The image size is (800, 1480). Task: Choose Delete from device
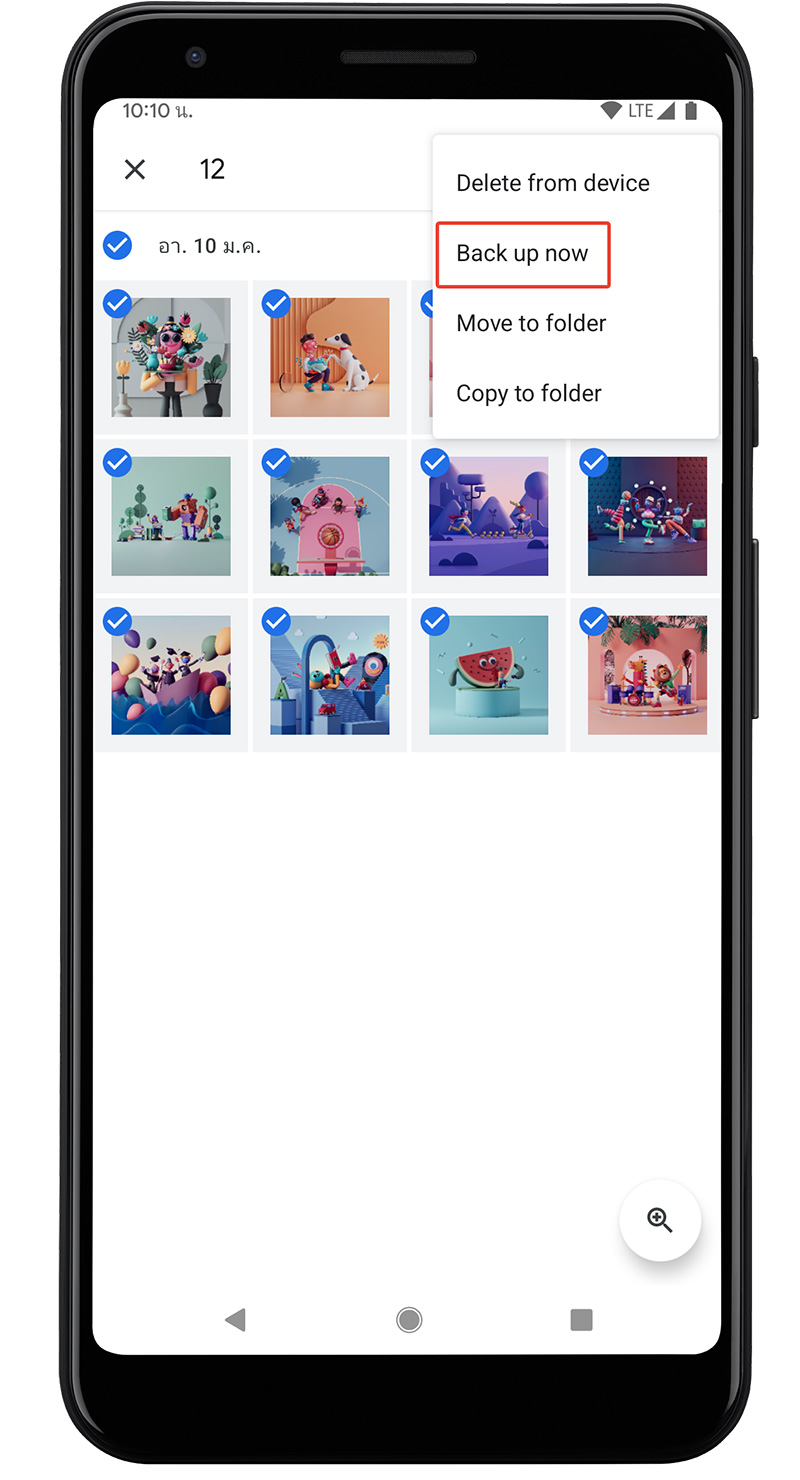(552, 183)
